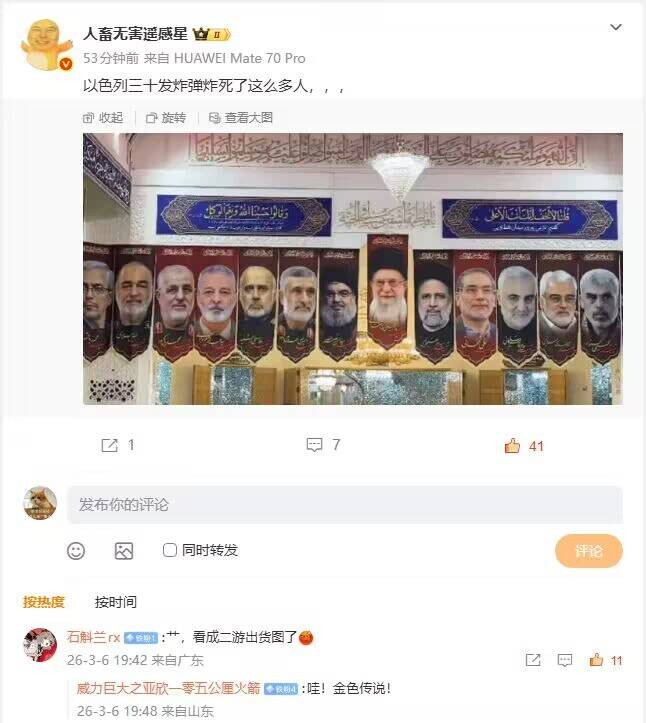Reply to 石斛兰rx's comment
The width and height of the screenshot is (646, 723).
565,660
